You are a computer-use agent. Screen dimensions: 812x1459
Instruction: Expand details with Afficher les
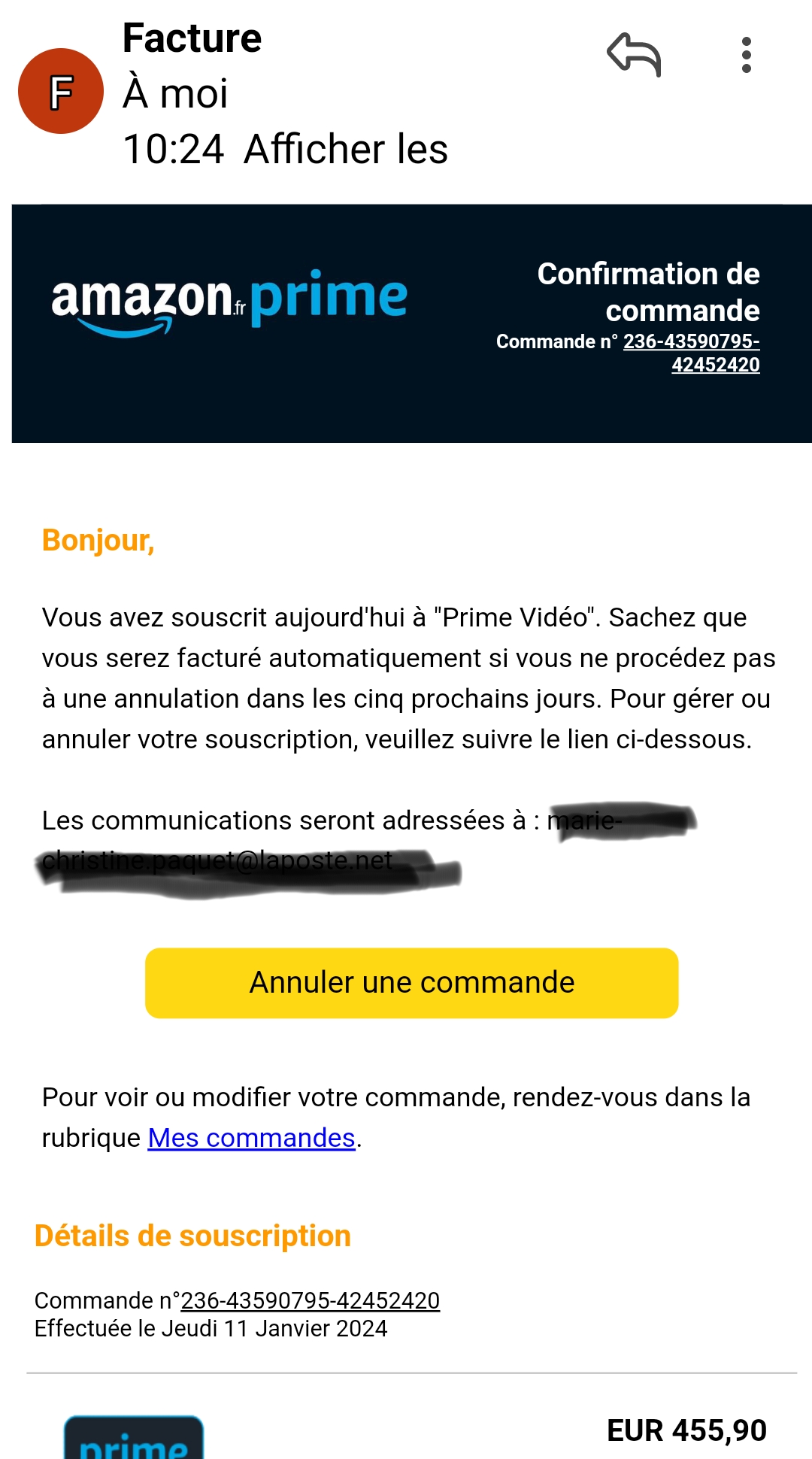(346, 149)
